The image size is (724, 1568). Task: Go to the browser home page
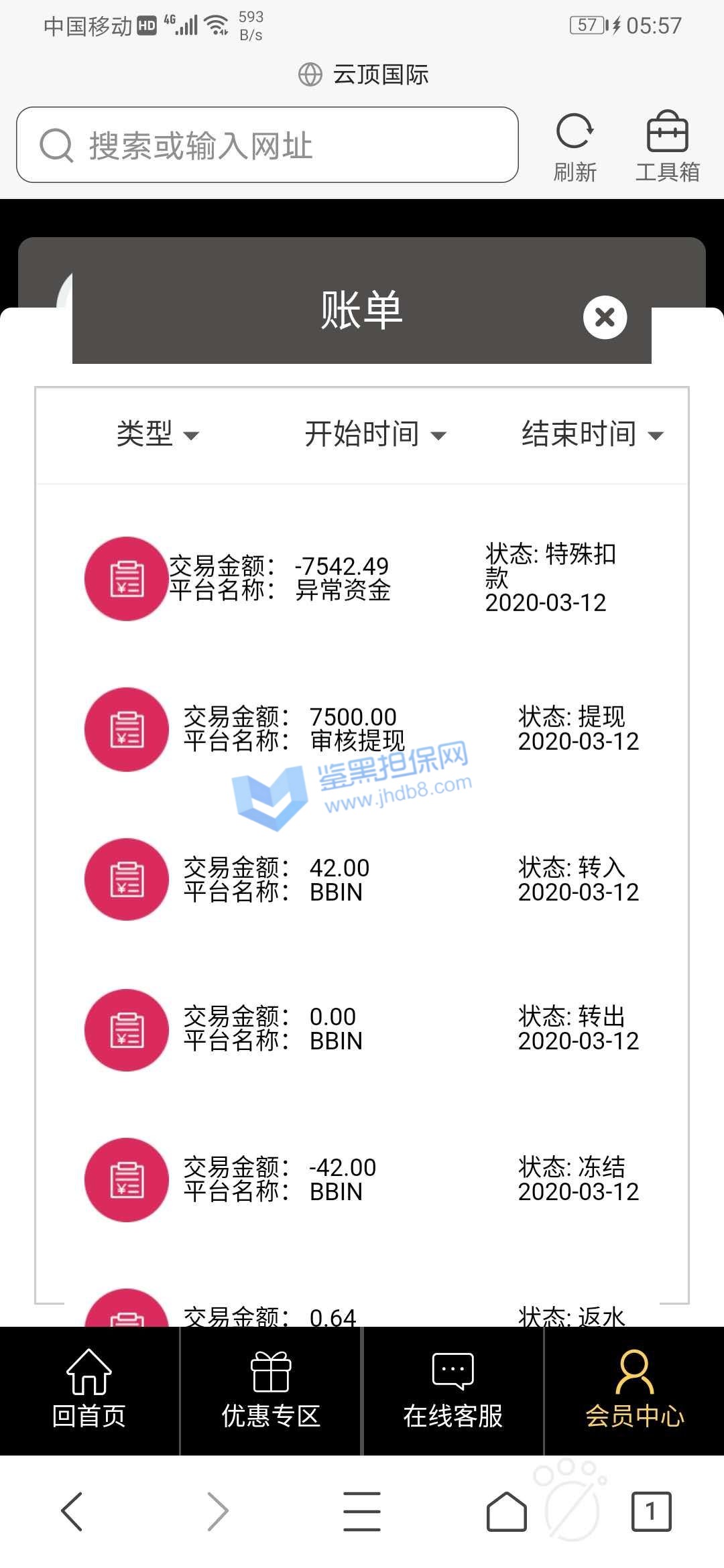pos(506,1512)
